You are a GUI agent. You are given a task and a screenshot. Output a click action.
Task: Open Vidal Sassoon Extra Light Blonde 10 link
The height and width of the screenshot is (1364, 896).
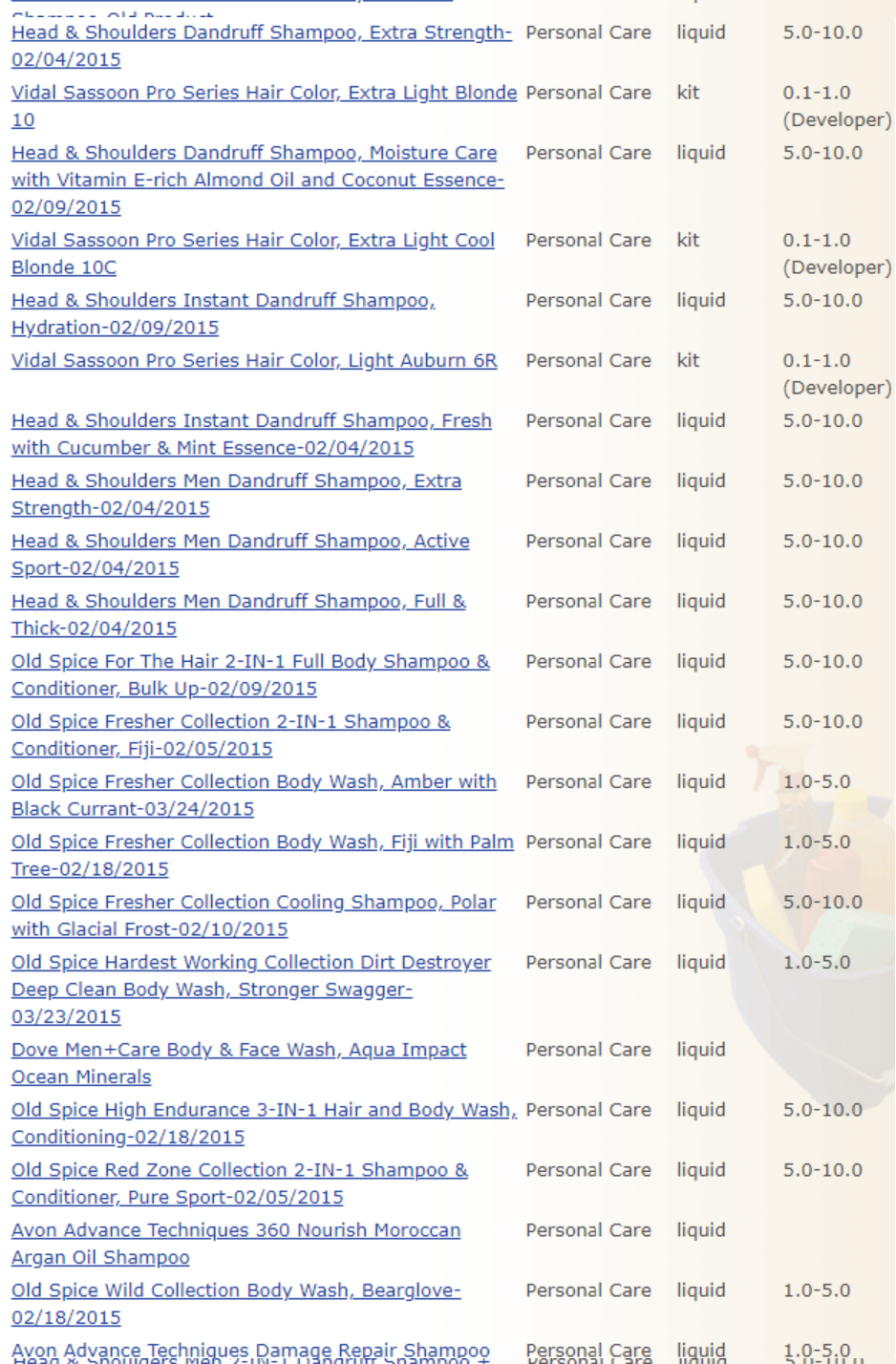point(264,94)
